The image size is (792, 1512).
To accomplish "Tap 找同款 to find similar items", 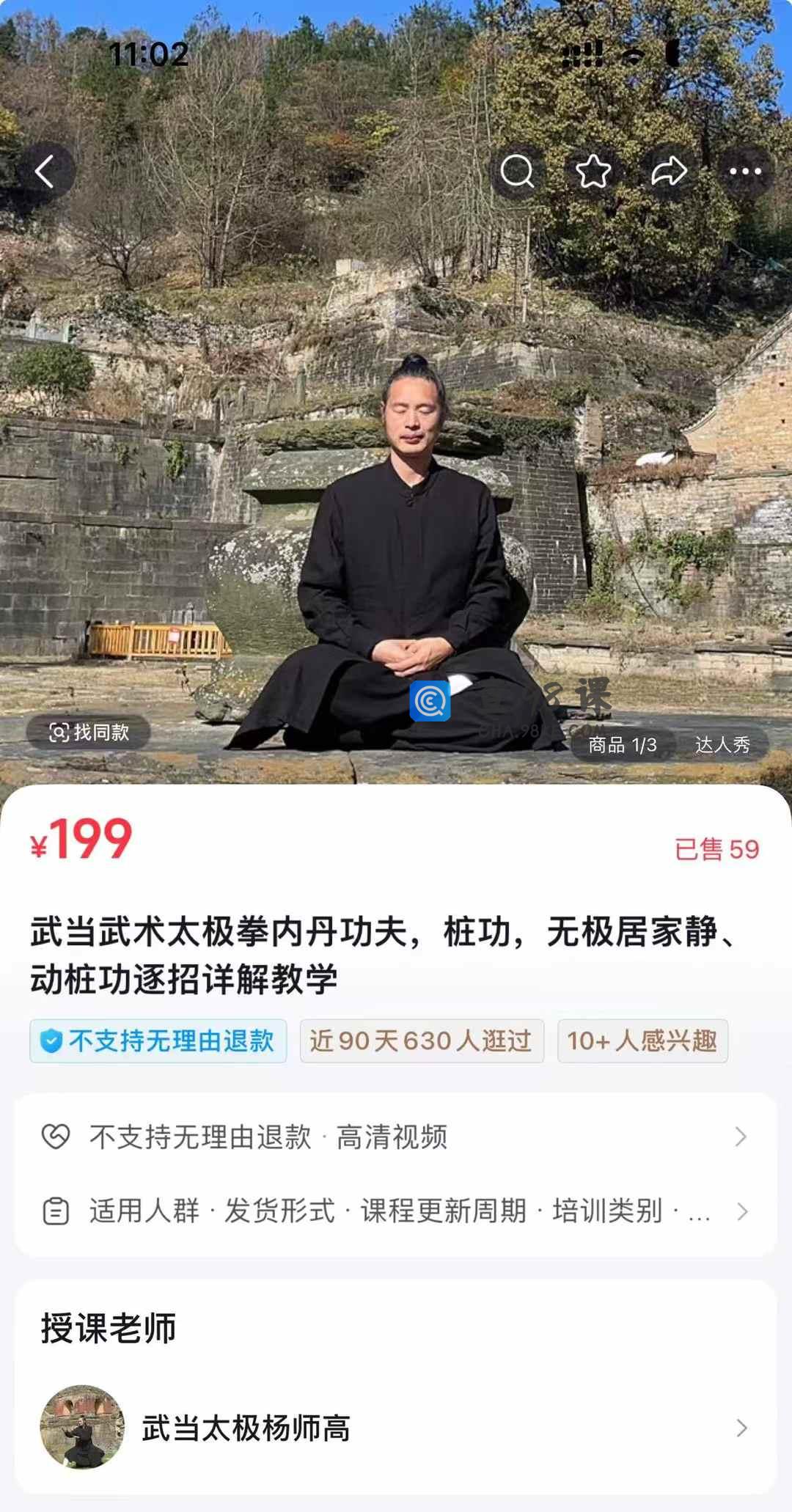I will point(89,732).
